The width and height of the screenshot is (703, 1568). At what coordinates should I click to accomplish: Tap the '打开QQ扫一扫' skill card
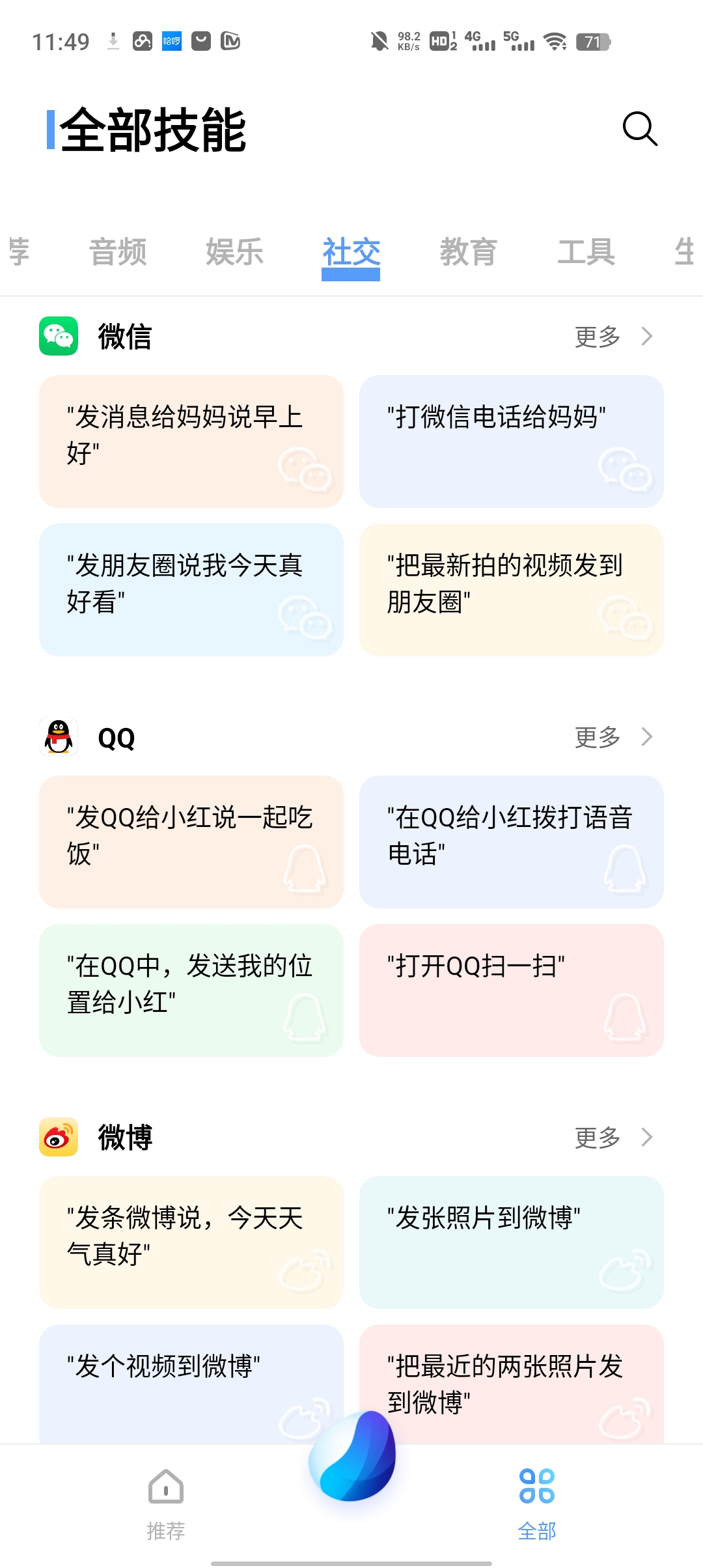pyautogui.click(x=512, y=990)
